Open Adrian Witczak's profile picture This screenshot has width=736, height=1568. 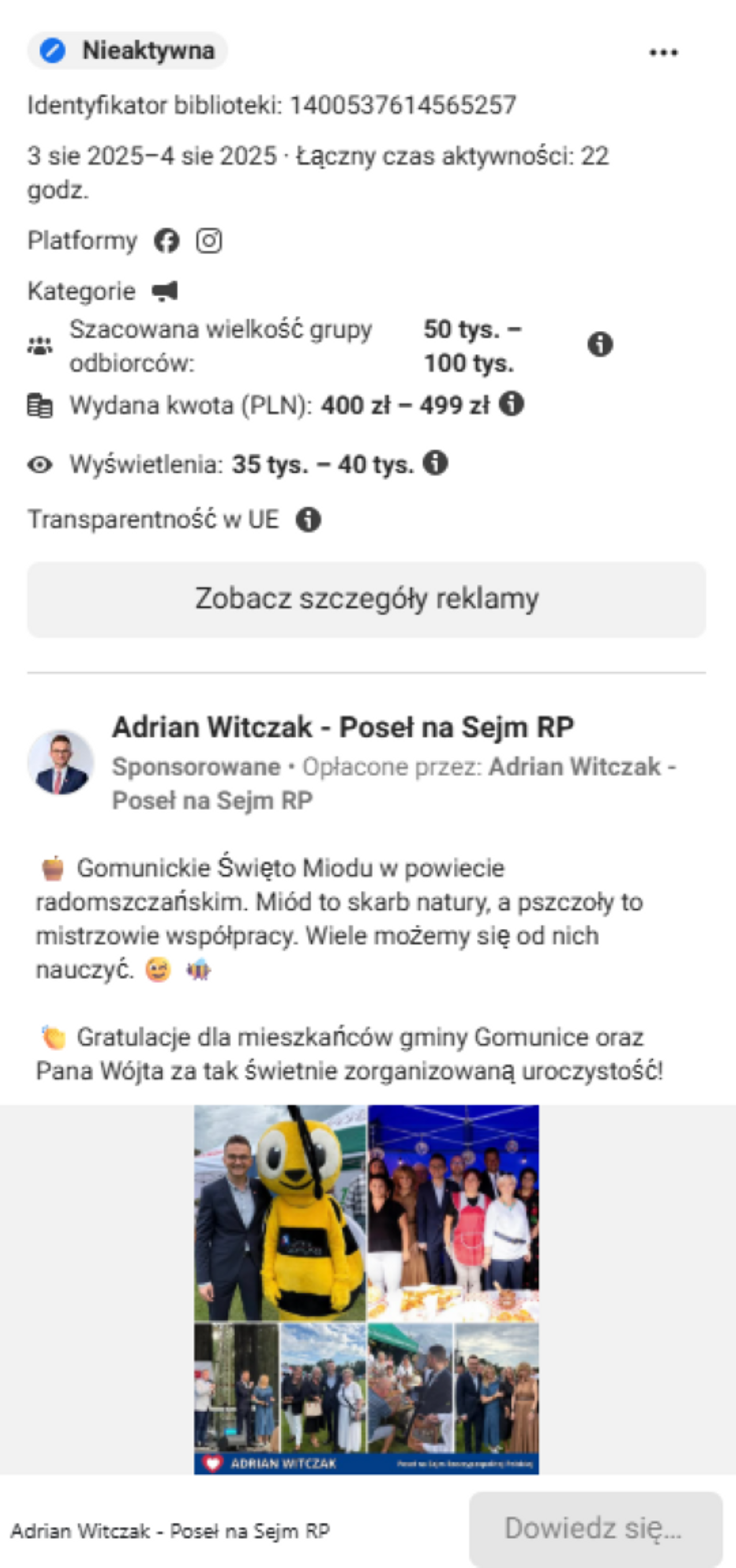coord(60,762)
